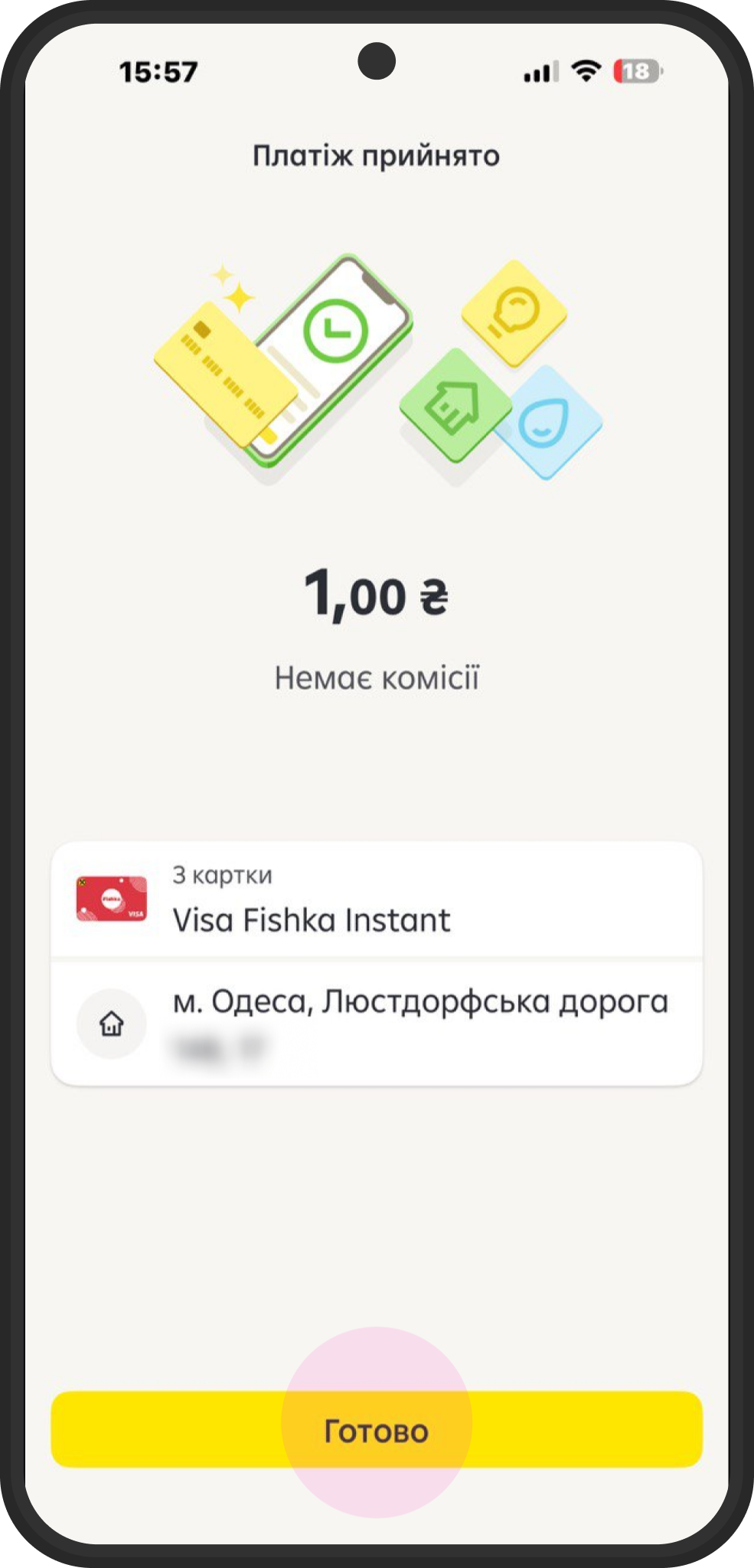This screenshot has width=754, height=1568.
Task: Open the Visa Fishka Instant card details
Action: point(312,919)
